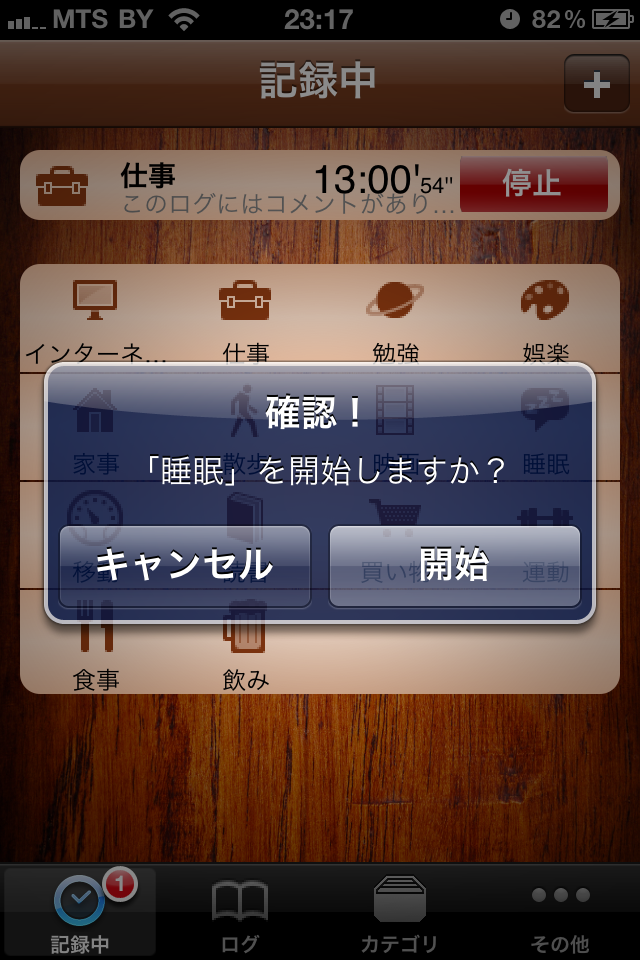Screen dimensions: 640x960
Task: Choose the 飲み category
Action: [x=245, y=645]
